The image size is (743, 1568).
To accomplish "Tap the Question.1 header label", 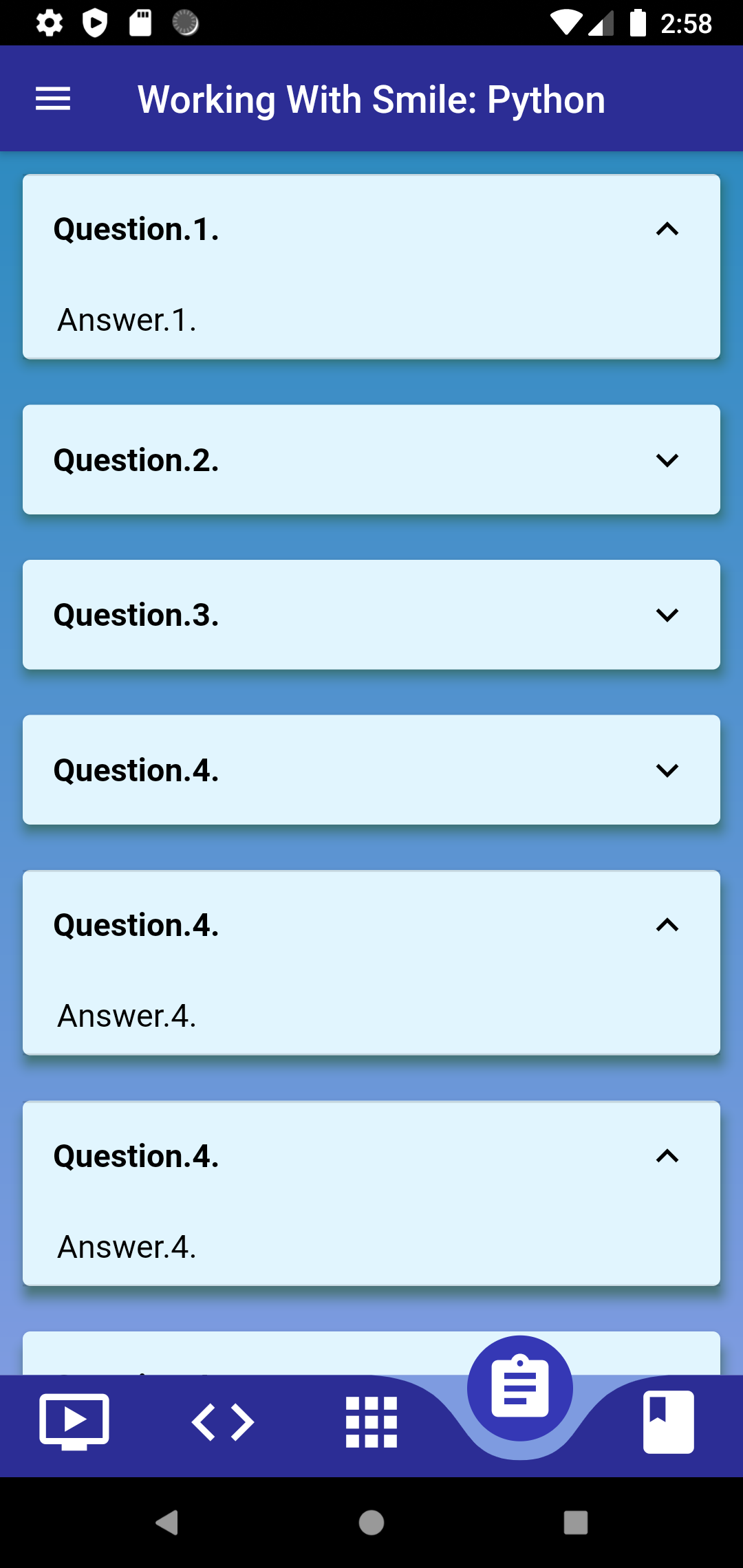I will pos(136,229).
